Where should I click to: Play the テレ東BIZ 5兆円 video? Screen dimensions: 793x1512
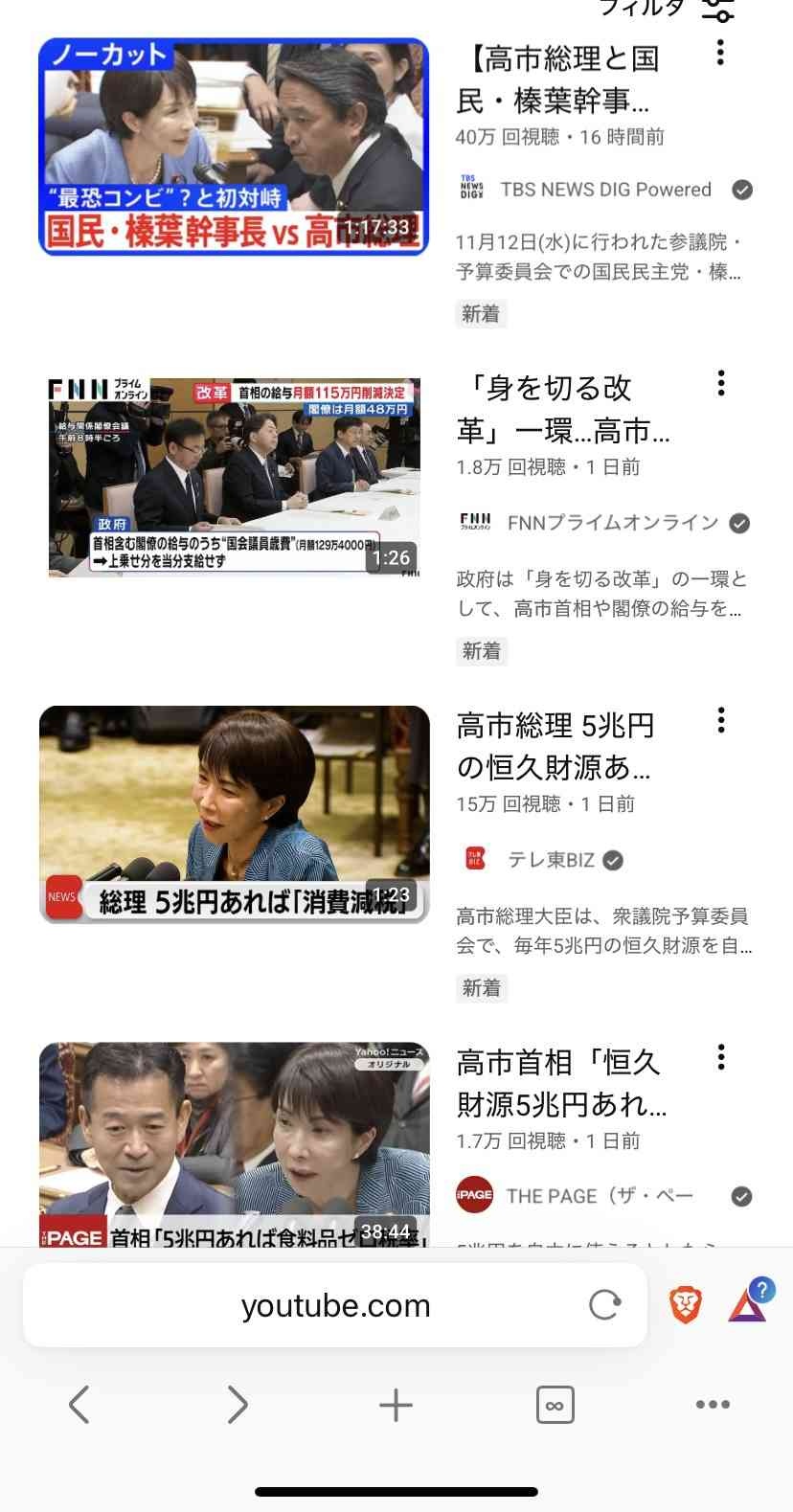(x=234, y=814)
